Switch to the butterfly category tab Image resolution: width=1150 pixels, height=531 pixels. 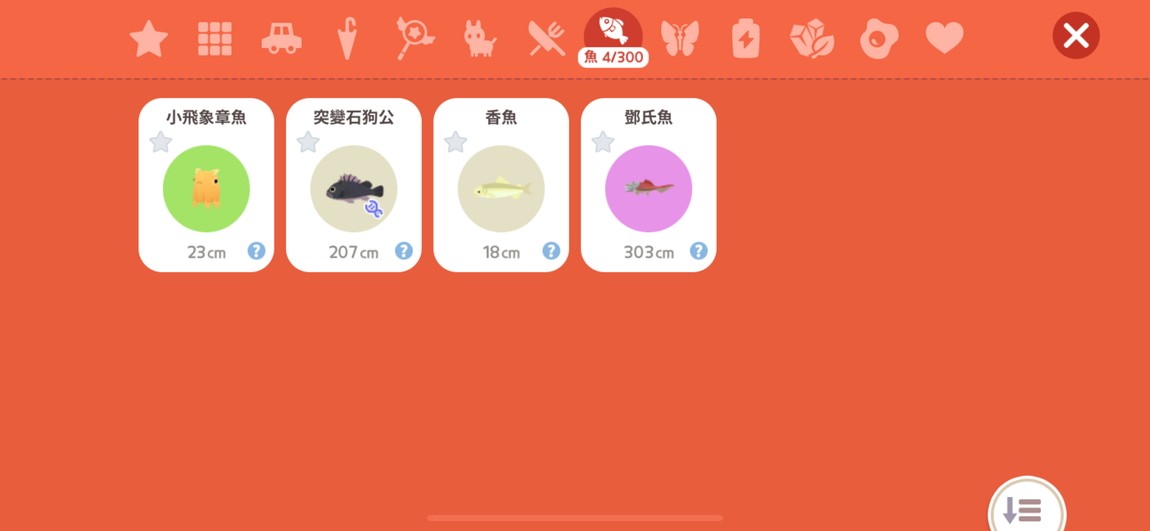click(x=680, y=39)
